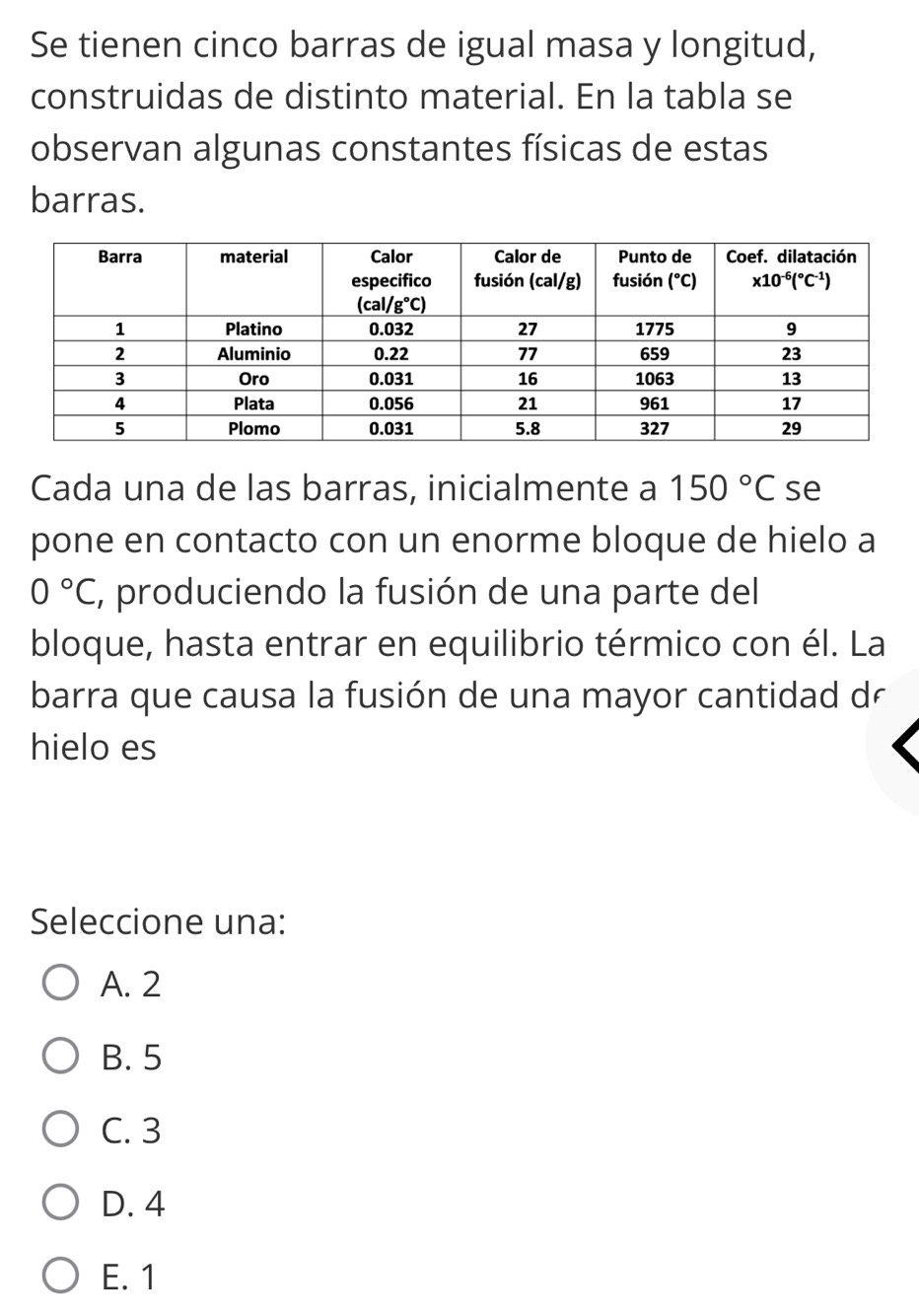Select answer option E. 1

[x=61, y=1278]
